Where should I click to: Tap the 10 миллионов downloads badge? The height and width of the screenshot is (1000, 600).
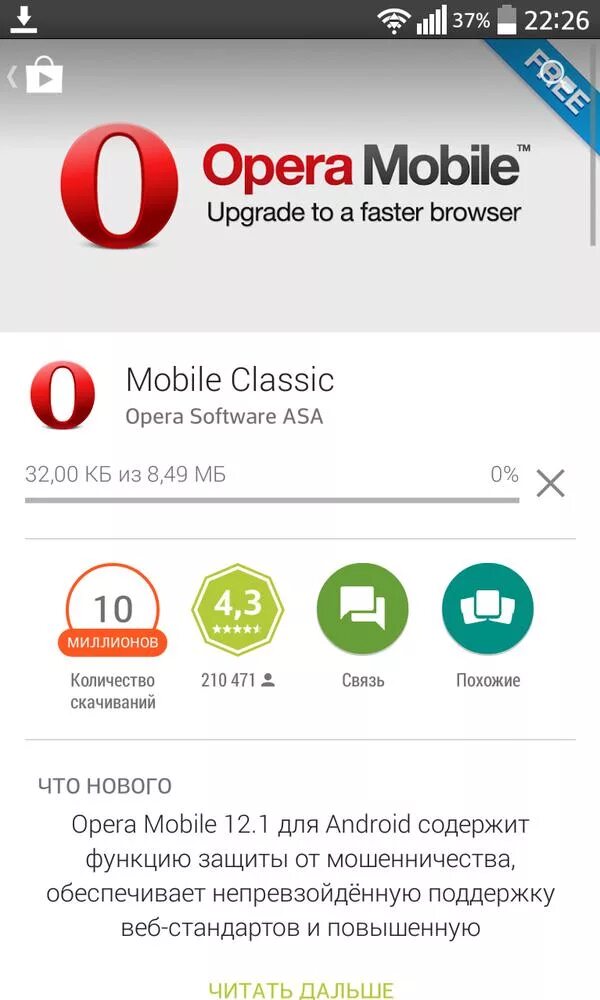pyautogui.click(x=112, y=611)
